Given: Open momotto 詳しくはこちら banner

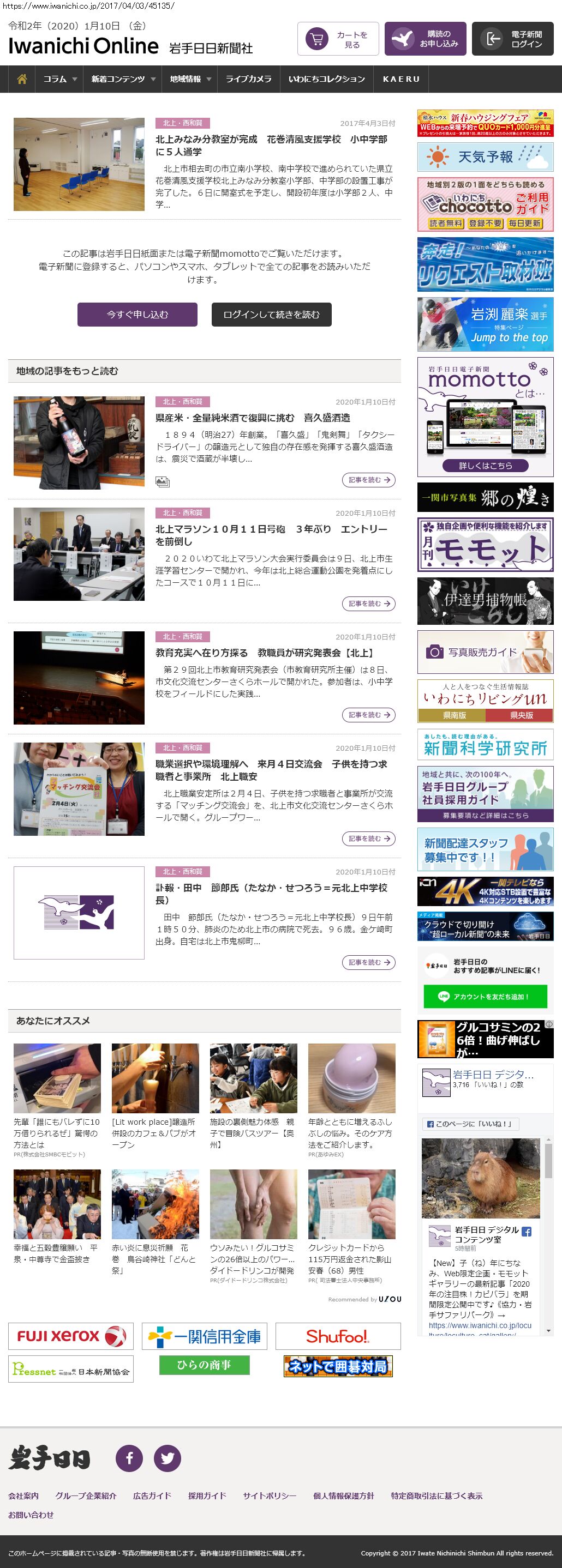Looking at the screenshot, I should (x=485, y=466).
